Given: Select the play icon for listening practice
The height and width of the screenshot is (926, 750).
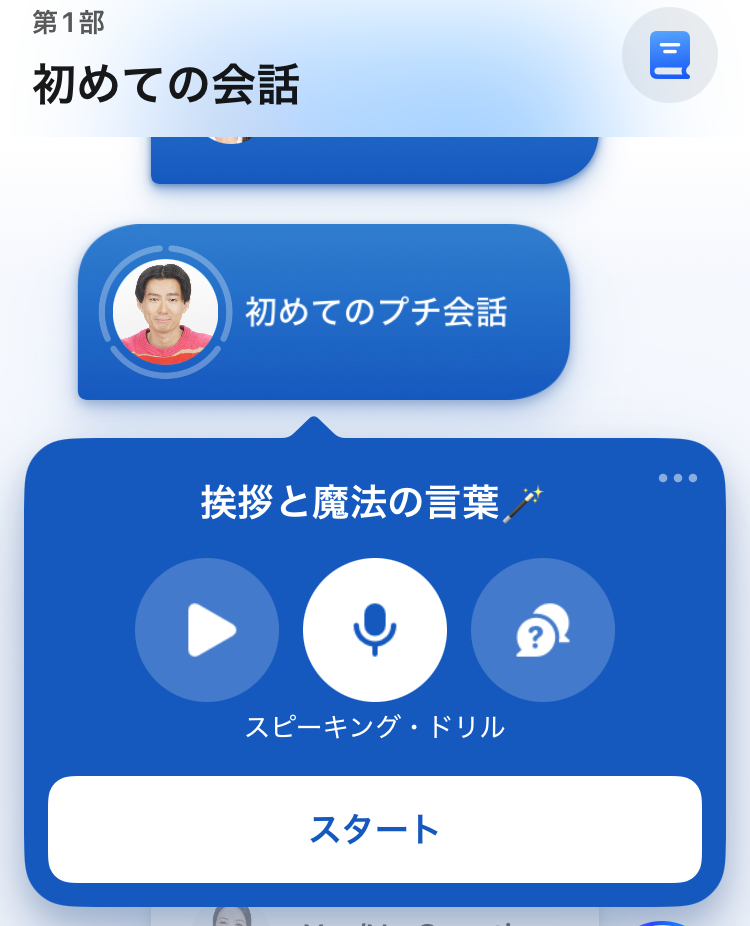Looking at the screenshot, I should [207, 630].
